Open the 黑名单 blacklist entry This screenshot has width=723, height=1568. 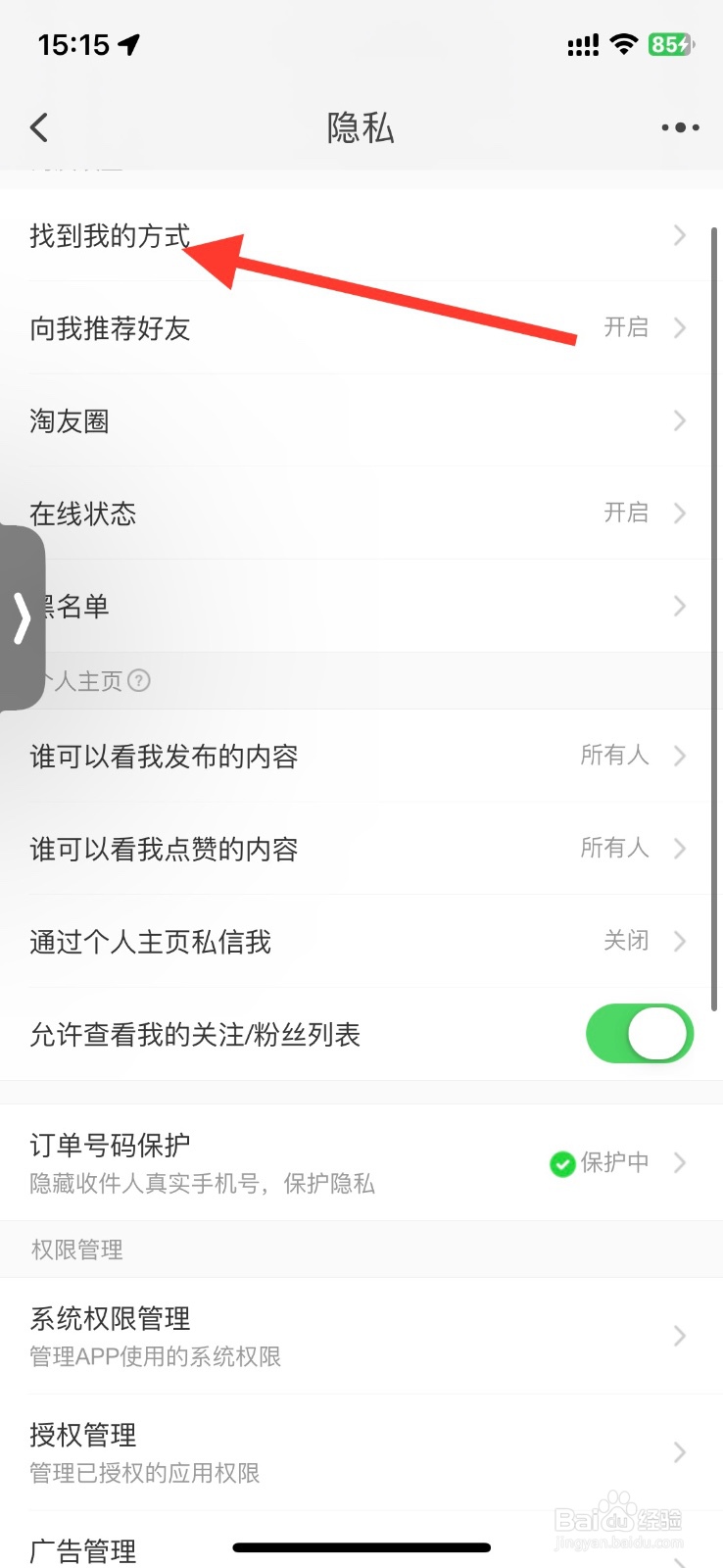click(x=361, y=606)
